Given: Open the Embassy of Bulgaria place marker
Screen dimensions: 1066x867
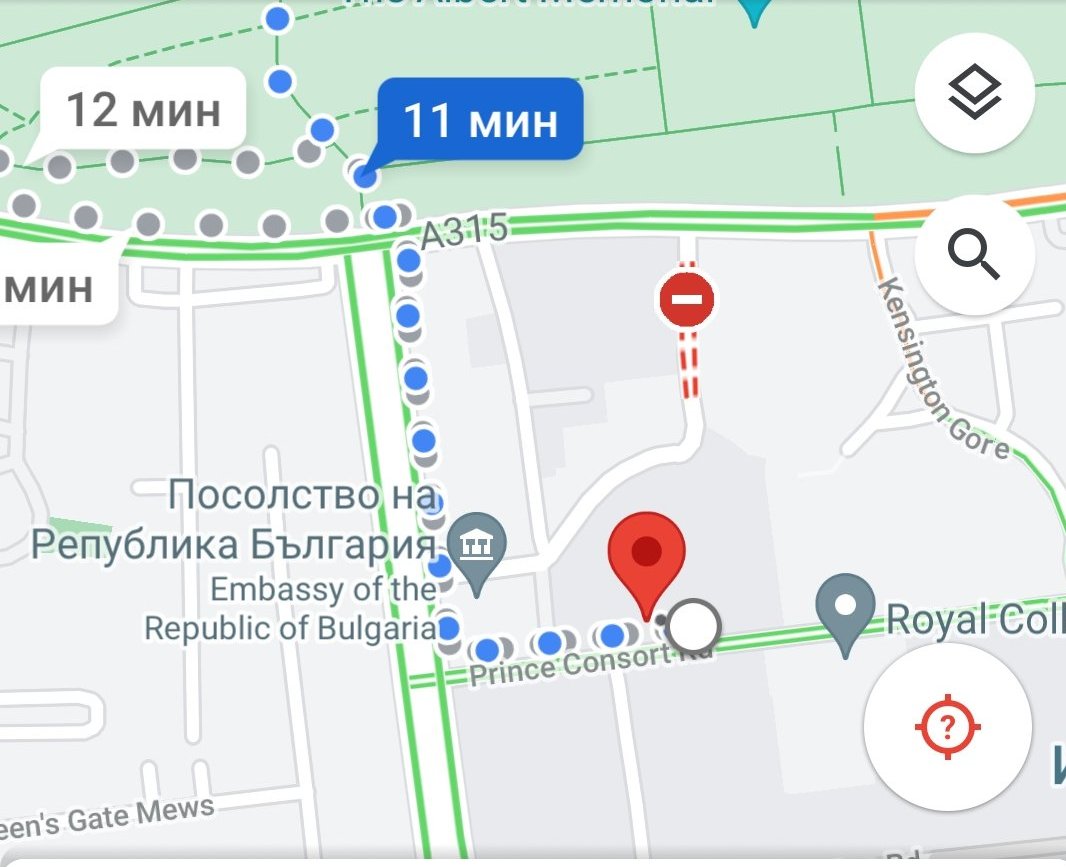Looking at the screenshot, I should pos(477,549).
